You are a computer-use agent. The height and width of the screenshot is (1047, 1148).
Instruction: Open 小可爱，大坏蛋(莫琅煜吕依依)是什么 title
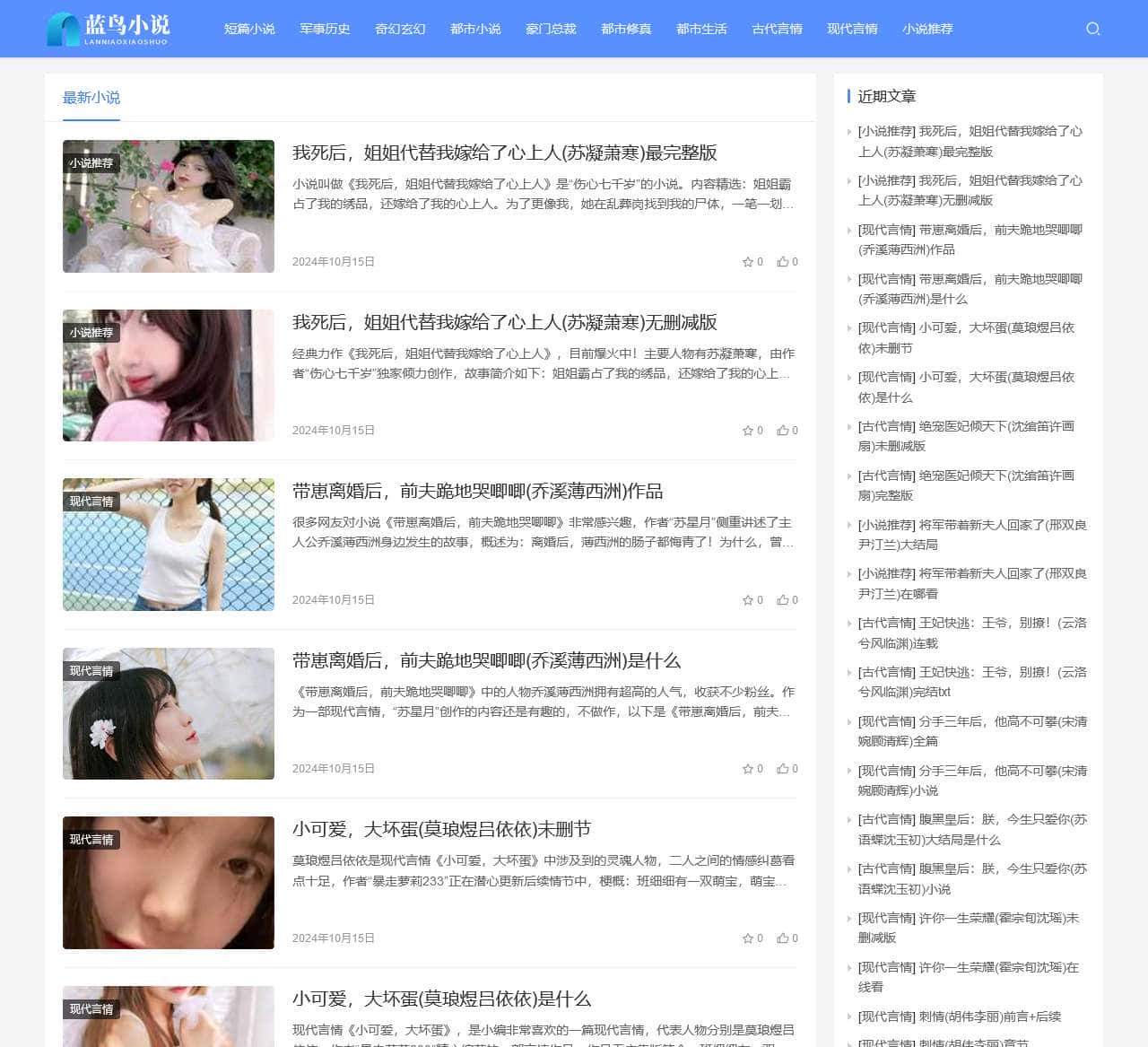coord(441,999)
